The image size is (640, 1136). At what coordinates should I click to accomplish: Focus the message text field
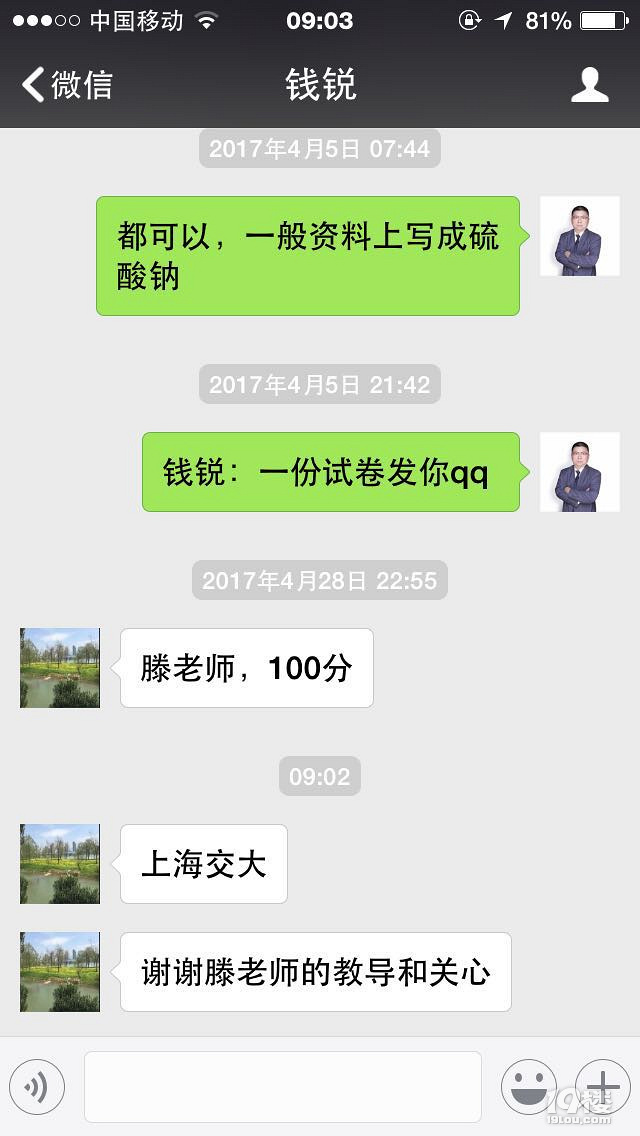(x=282, y=1086)
